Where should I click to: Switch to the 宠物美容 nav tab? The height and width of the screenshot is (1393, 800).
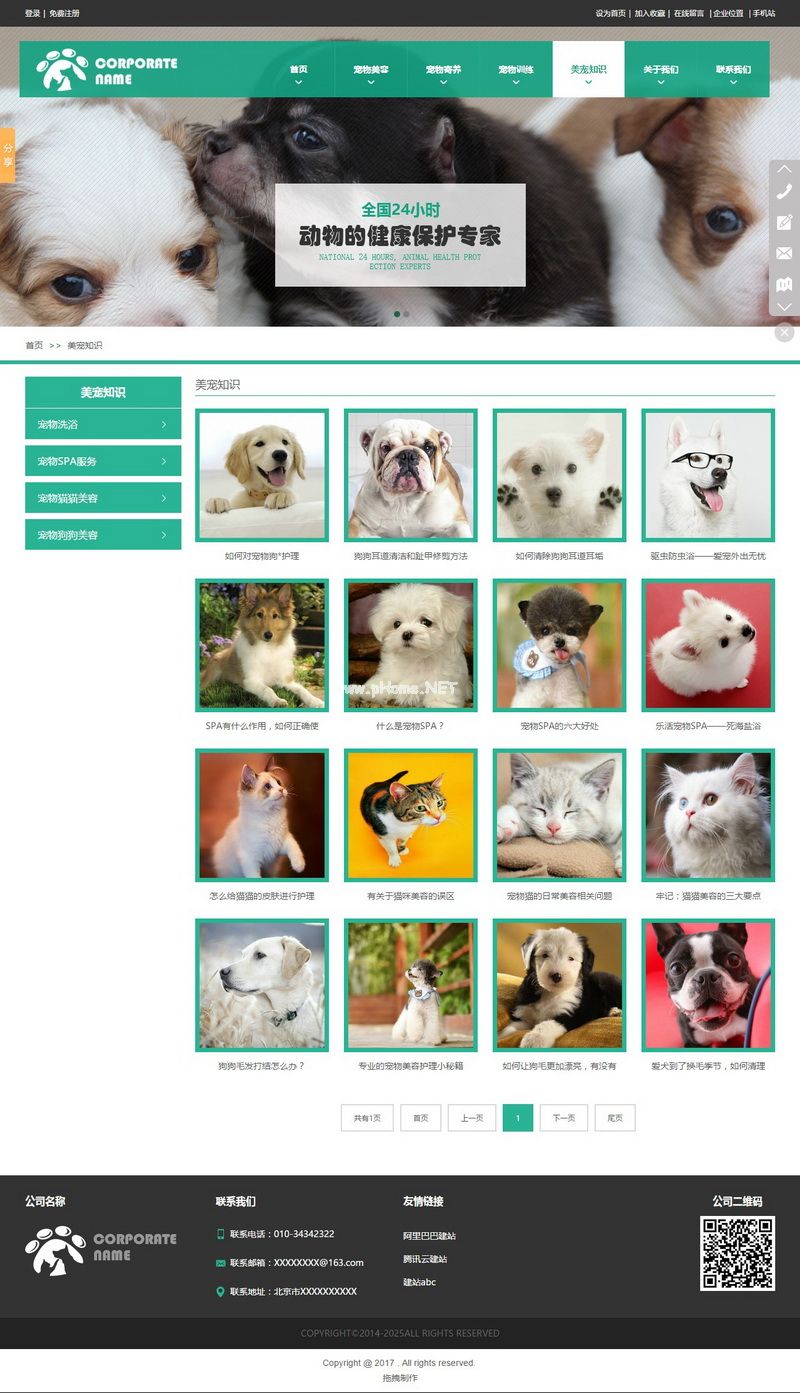[371, 70]
